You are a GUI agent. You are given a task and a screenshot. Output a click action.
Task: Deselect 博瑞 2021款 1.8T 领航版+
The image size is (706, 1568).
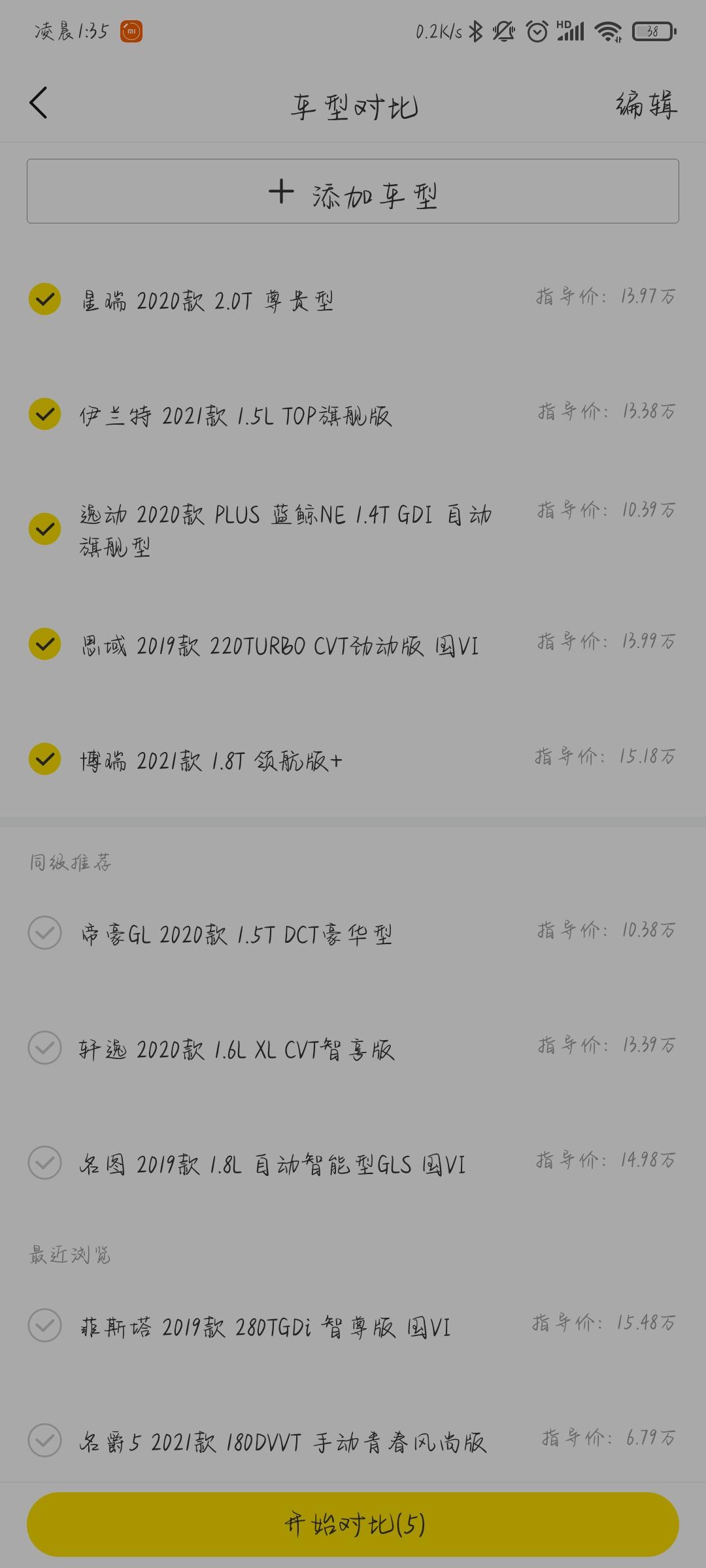click(x=44, y=759)
